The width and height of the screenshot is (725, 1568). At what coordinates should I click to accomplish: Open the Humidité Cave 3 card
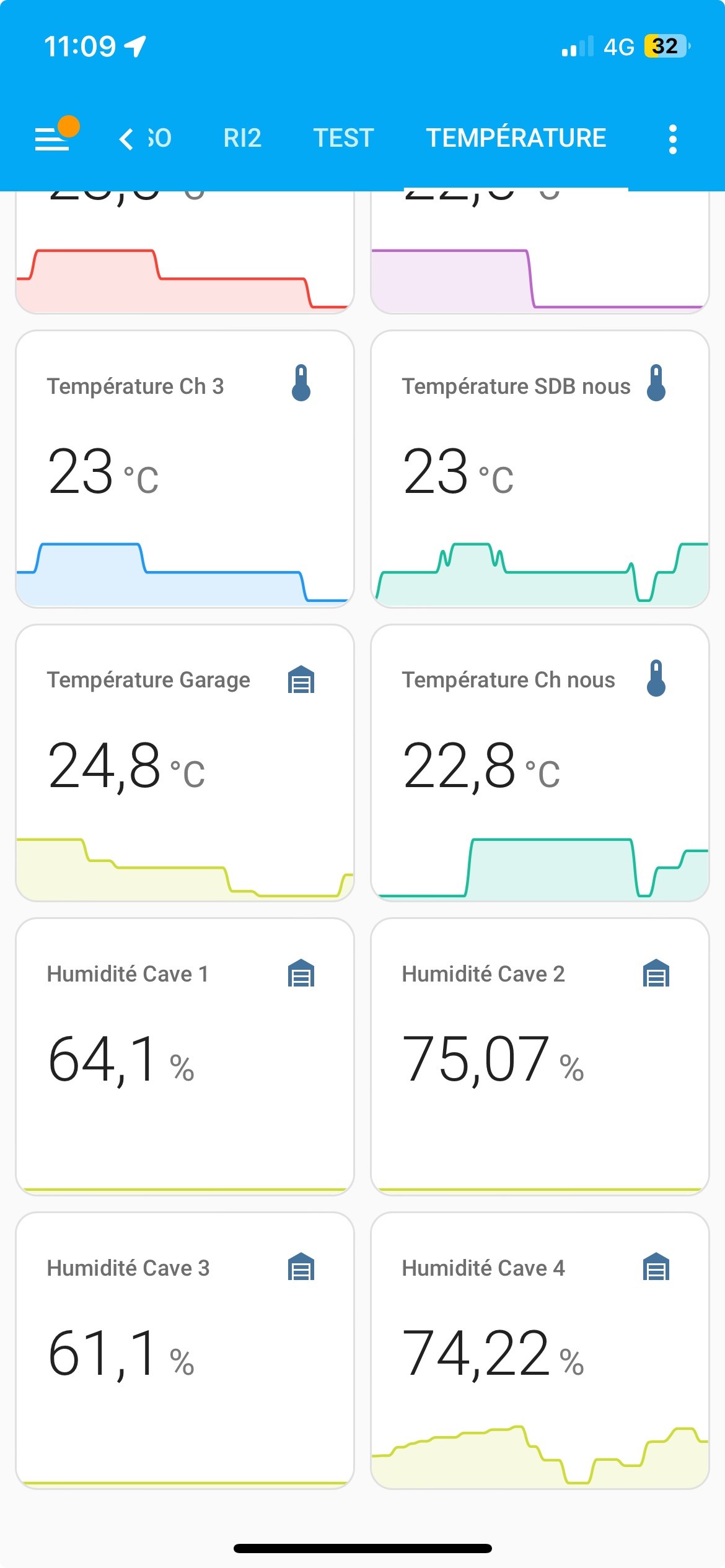[185, 1351]
